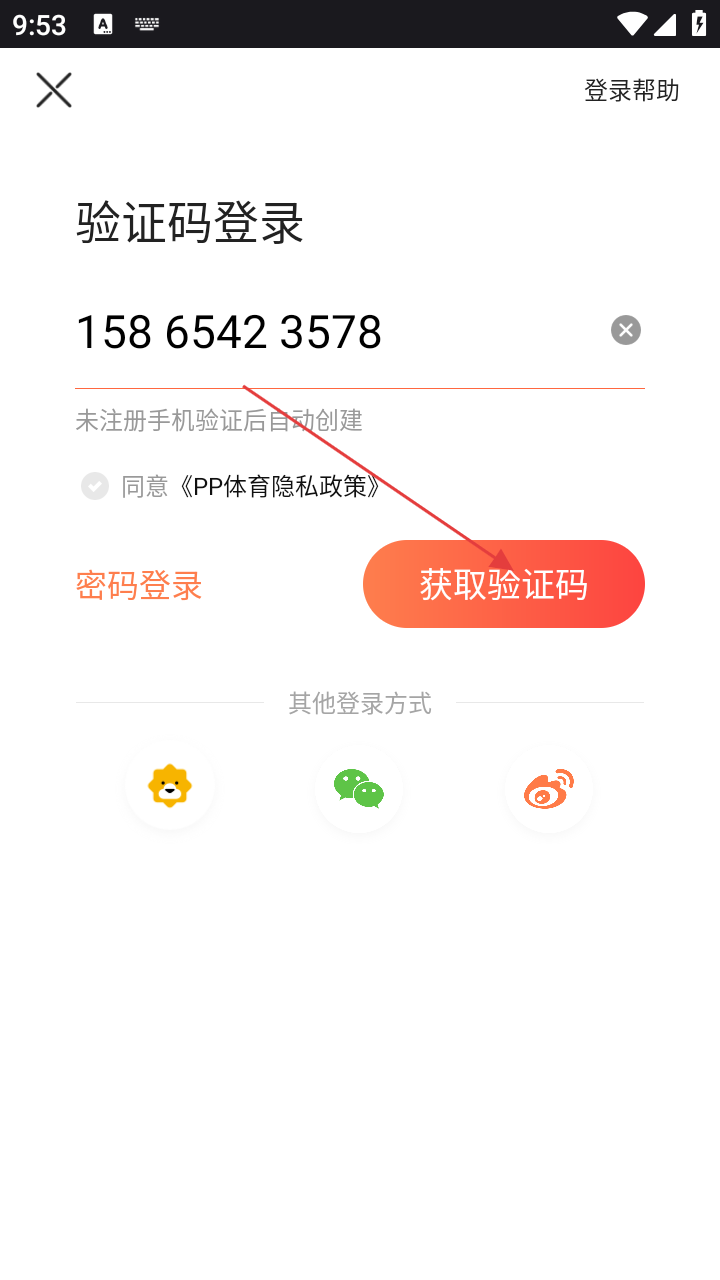Viewport: 720px width, 1280px height.
Task: Tap 获取验证码 to get code
Action: [x=503, y=584]
